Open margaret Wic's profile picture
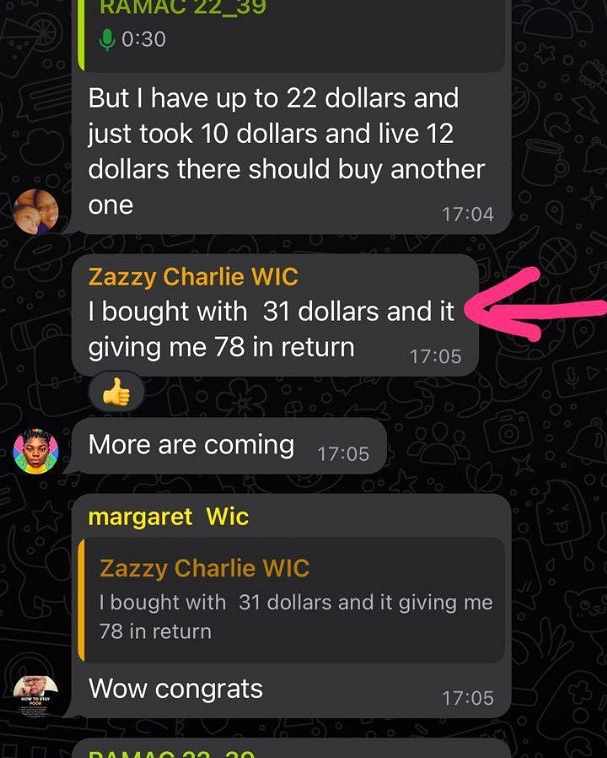The width and height of the screenshot is (607, 758). (36, 696)
